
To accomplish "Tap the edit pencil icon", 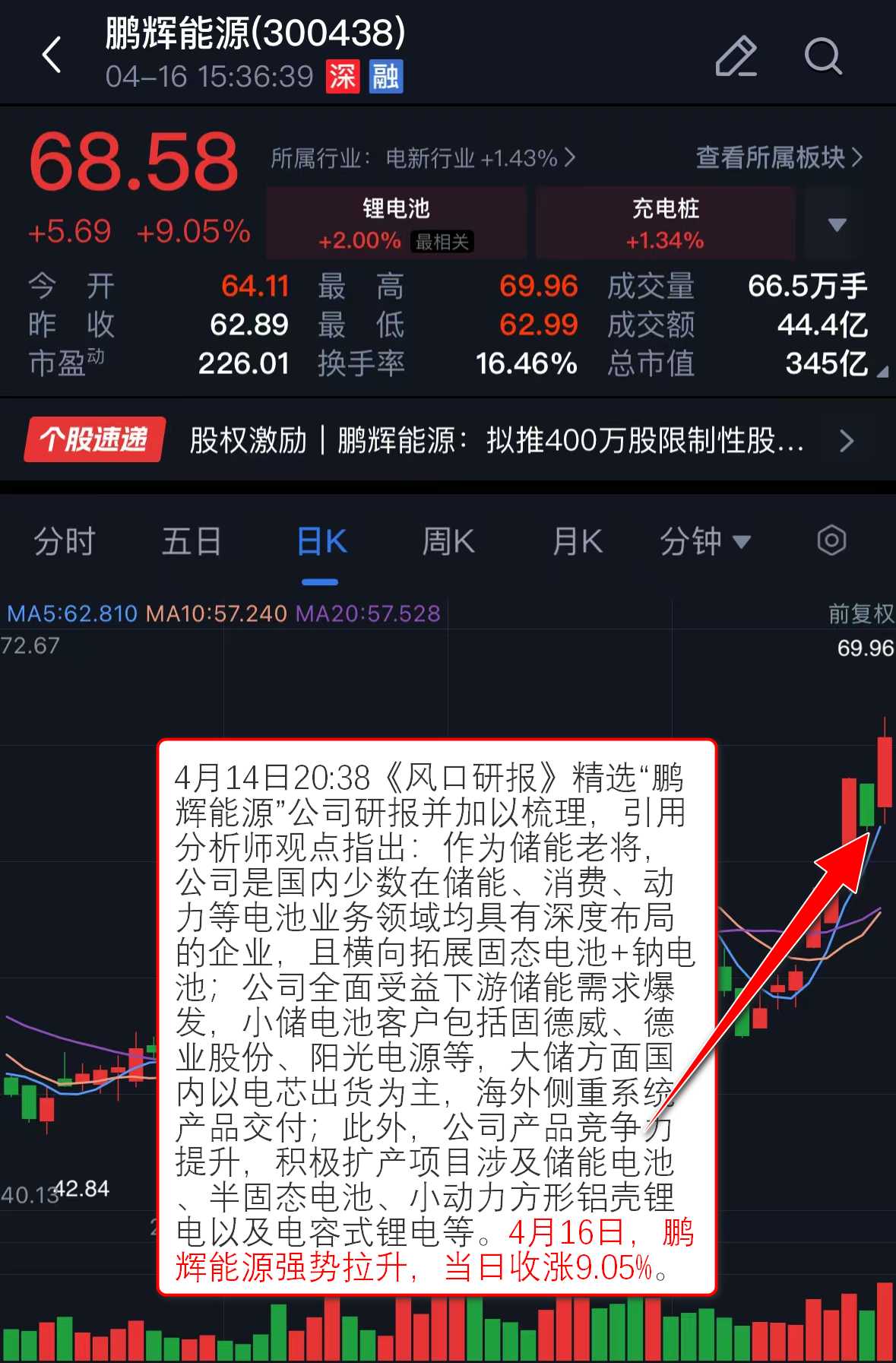I will point(736,56).
